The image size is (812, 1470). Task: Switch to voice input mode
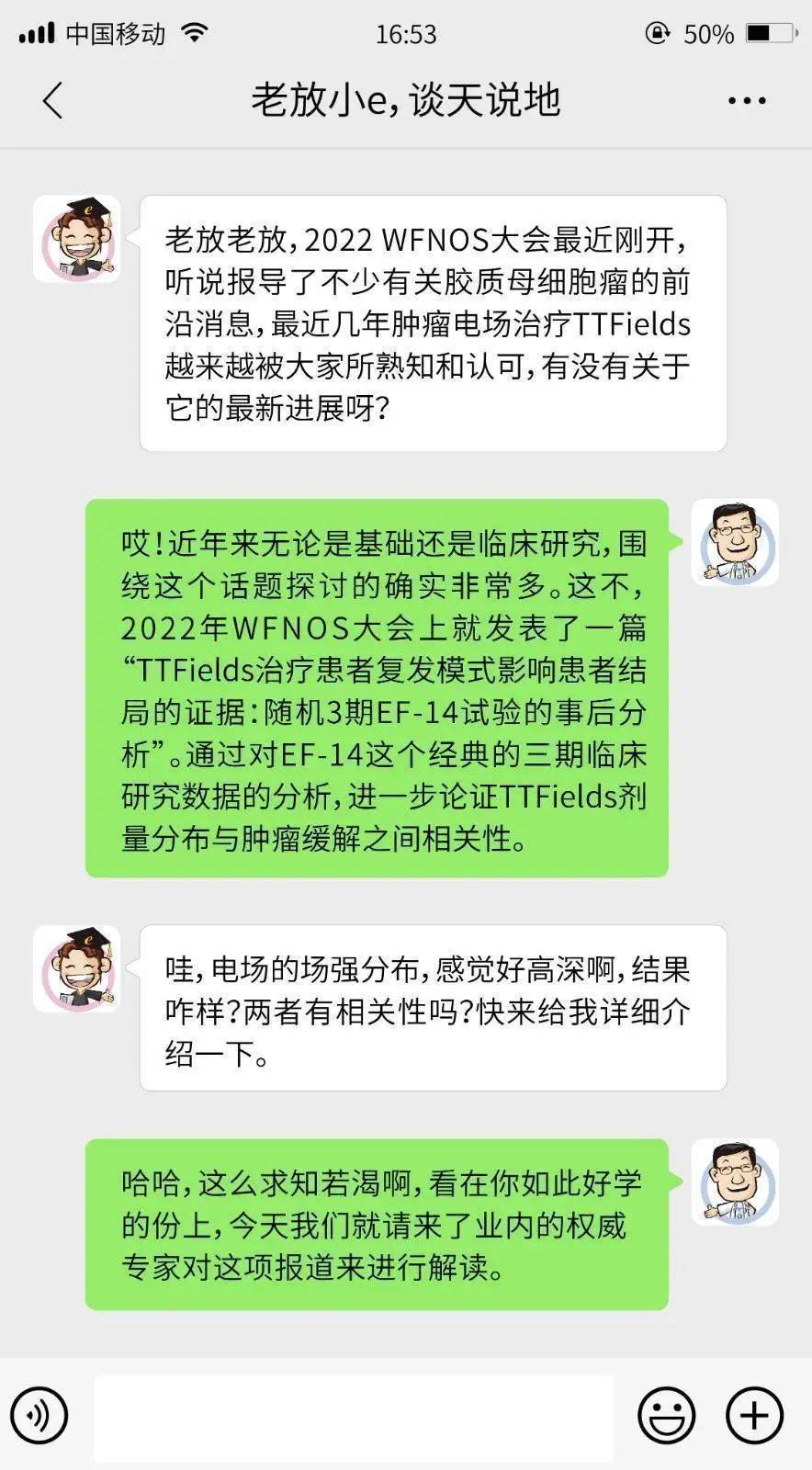point(40,1416)
